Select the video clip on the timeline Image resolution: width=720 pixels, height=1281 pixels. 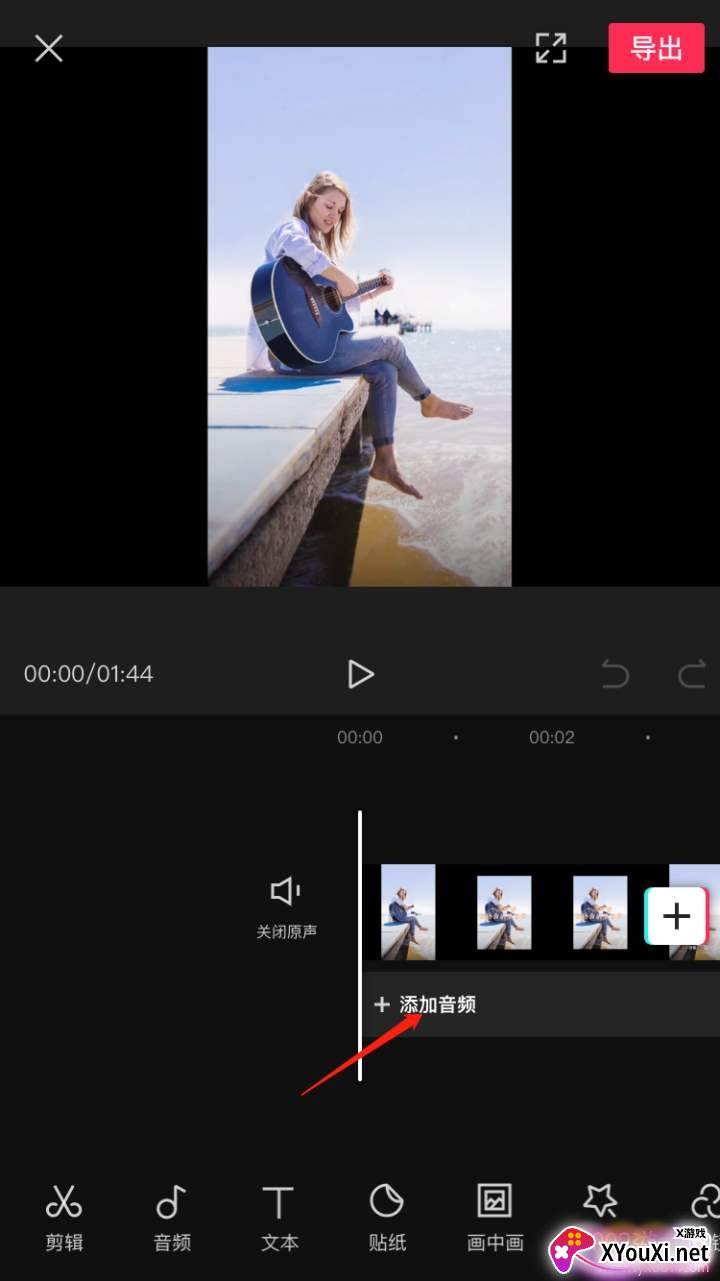click(x=505, y=912)
